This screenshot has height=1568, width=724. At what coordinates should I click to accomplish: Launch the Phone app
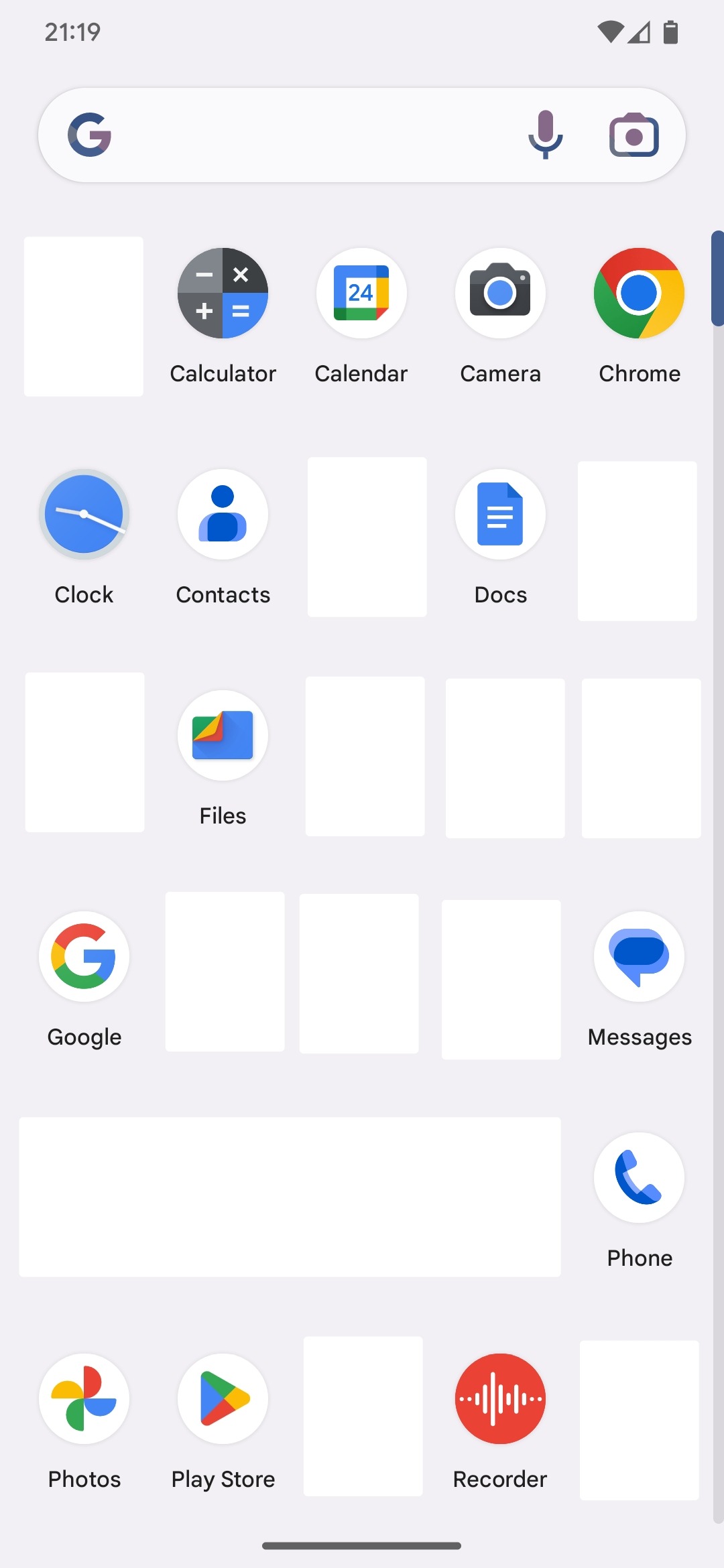click(639, 1178)
